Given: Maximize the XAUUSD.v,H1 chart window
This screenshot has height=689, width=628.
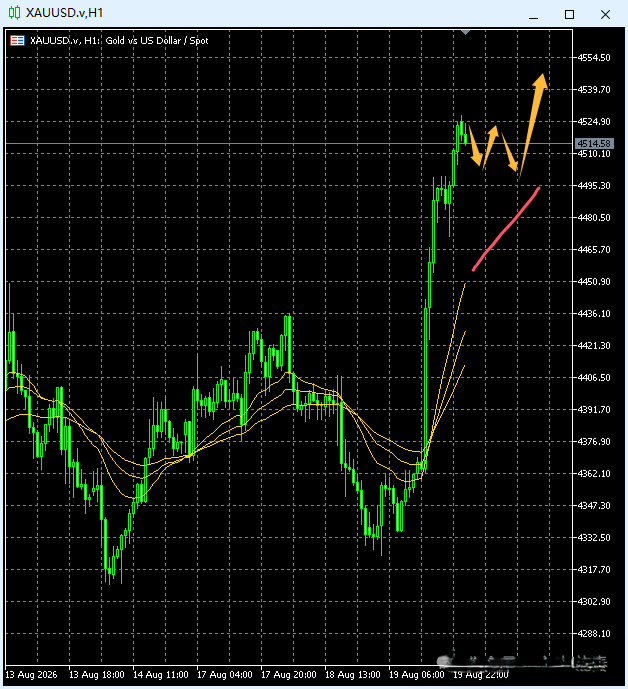Looking at the screenshot, I should pos(569,15).
